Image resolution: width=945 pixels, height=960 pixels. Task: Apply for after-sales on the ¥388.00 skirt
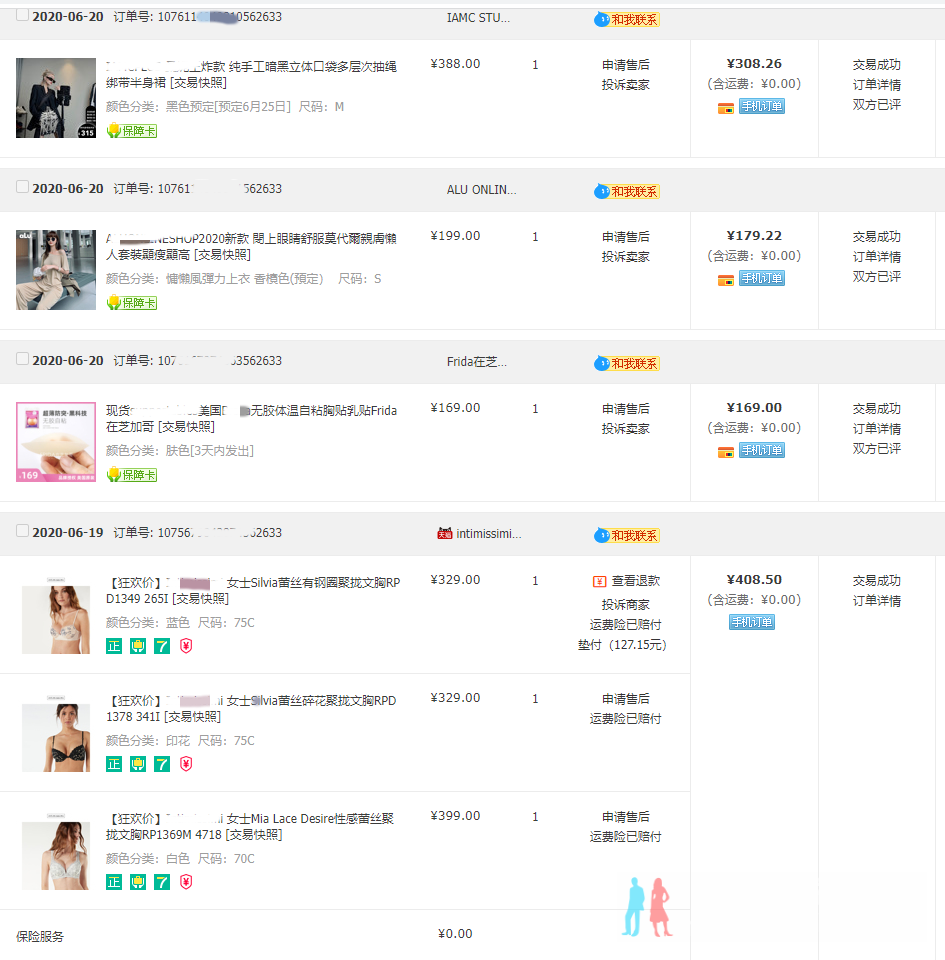click(625, 65)
